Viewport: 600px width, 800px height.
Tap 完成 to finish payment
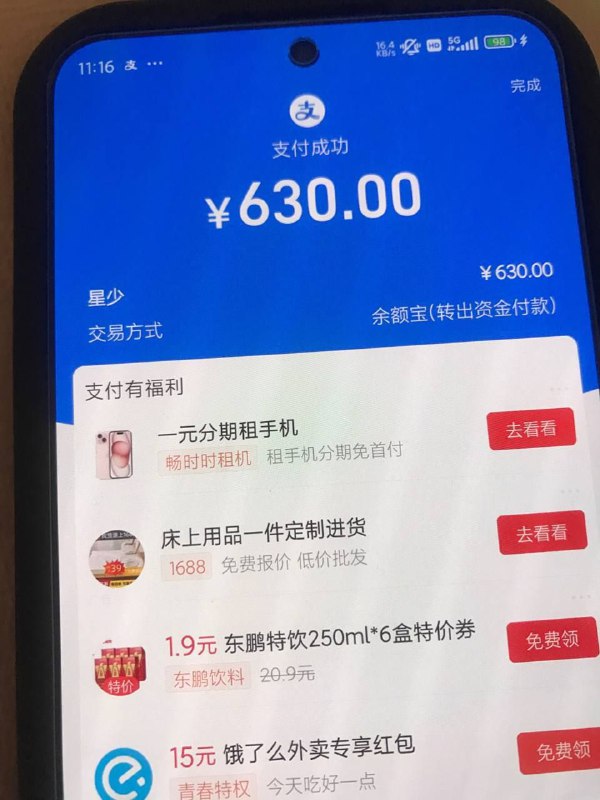525,86
